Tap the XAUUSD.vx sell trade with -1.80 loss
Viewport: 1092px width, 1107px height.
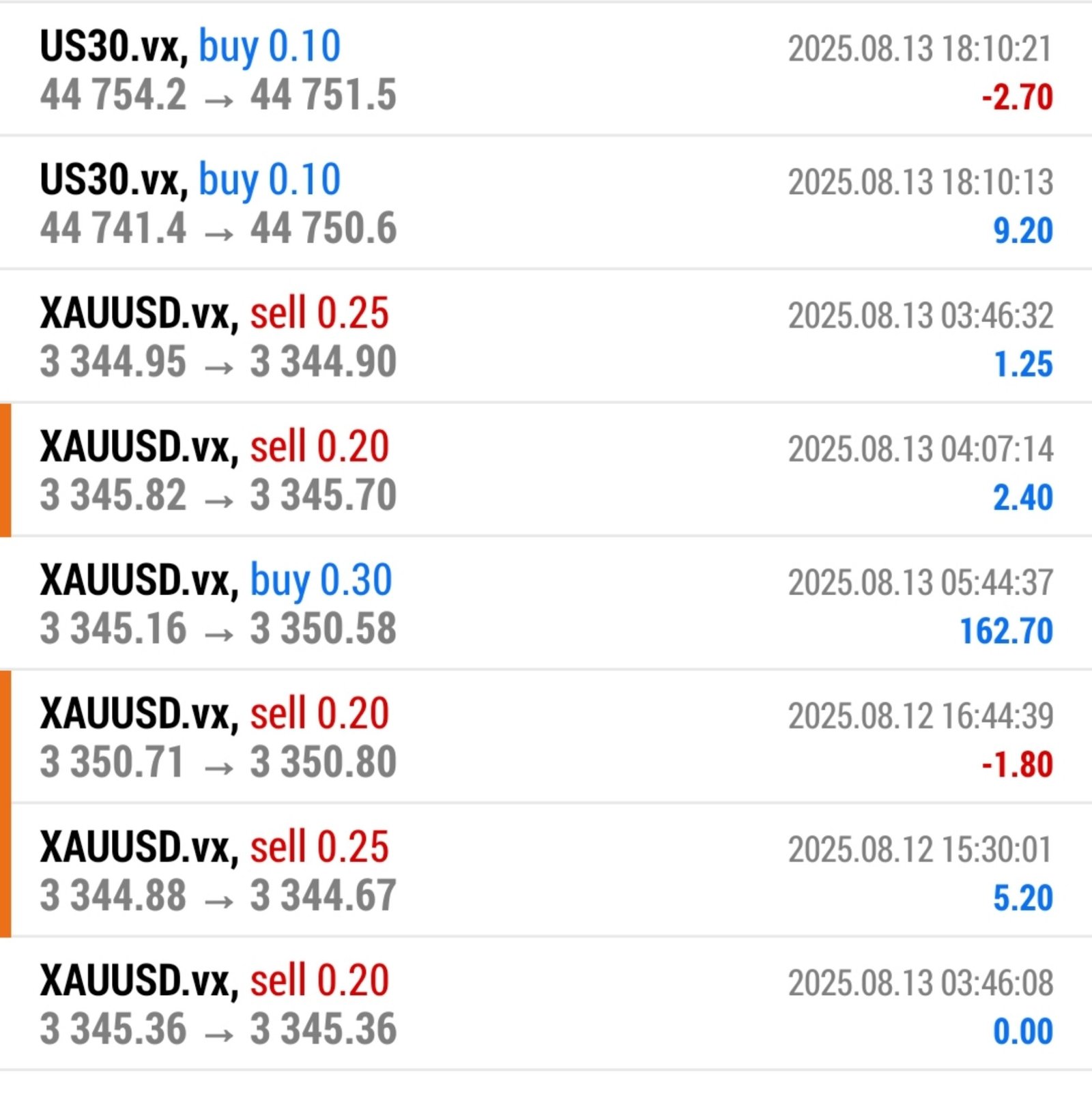pos(546,737)
